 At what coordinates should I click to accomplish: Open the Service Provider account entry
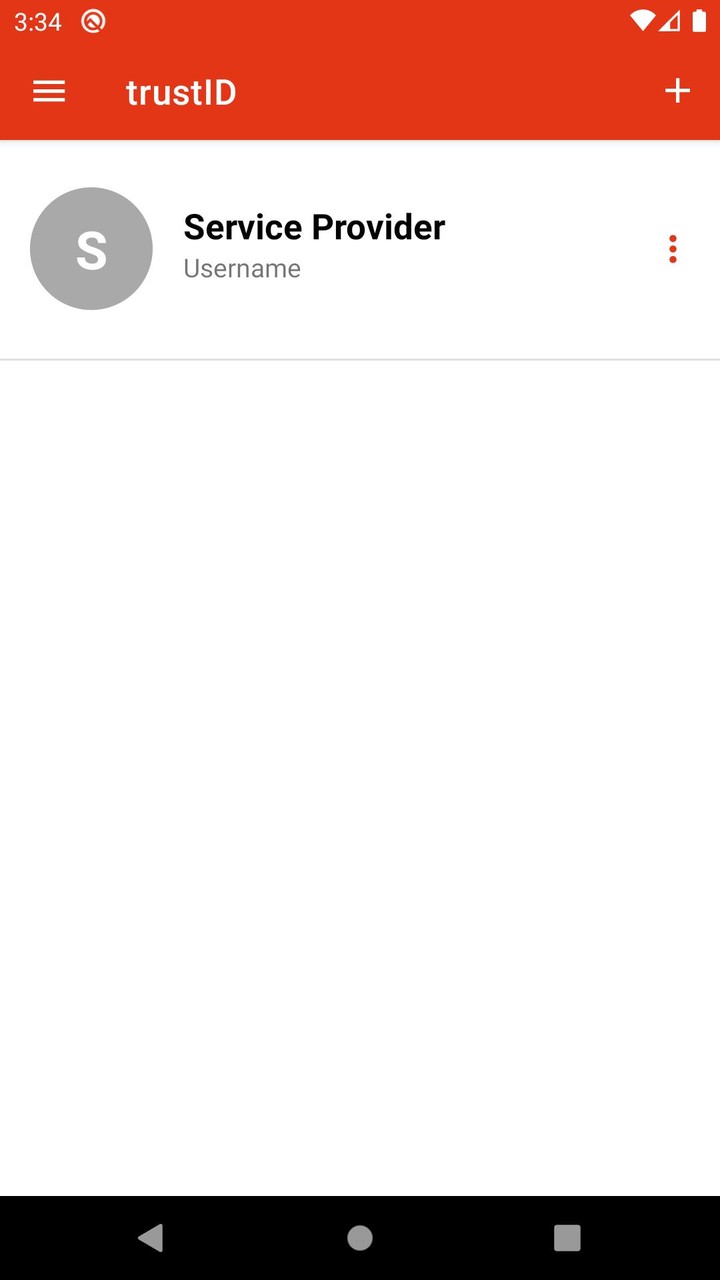(314, 247)
